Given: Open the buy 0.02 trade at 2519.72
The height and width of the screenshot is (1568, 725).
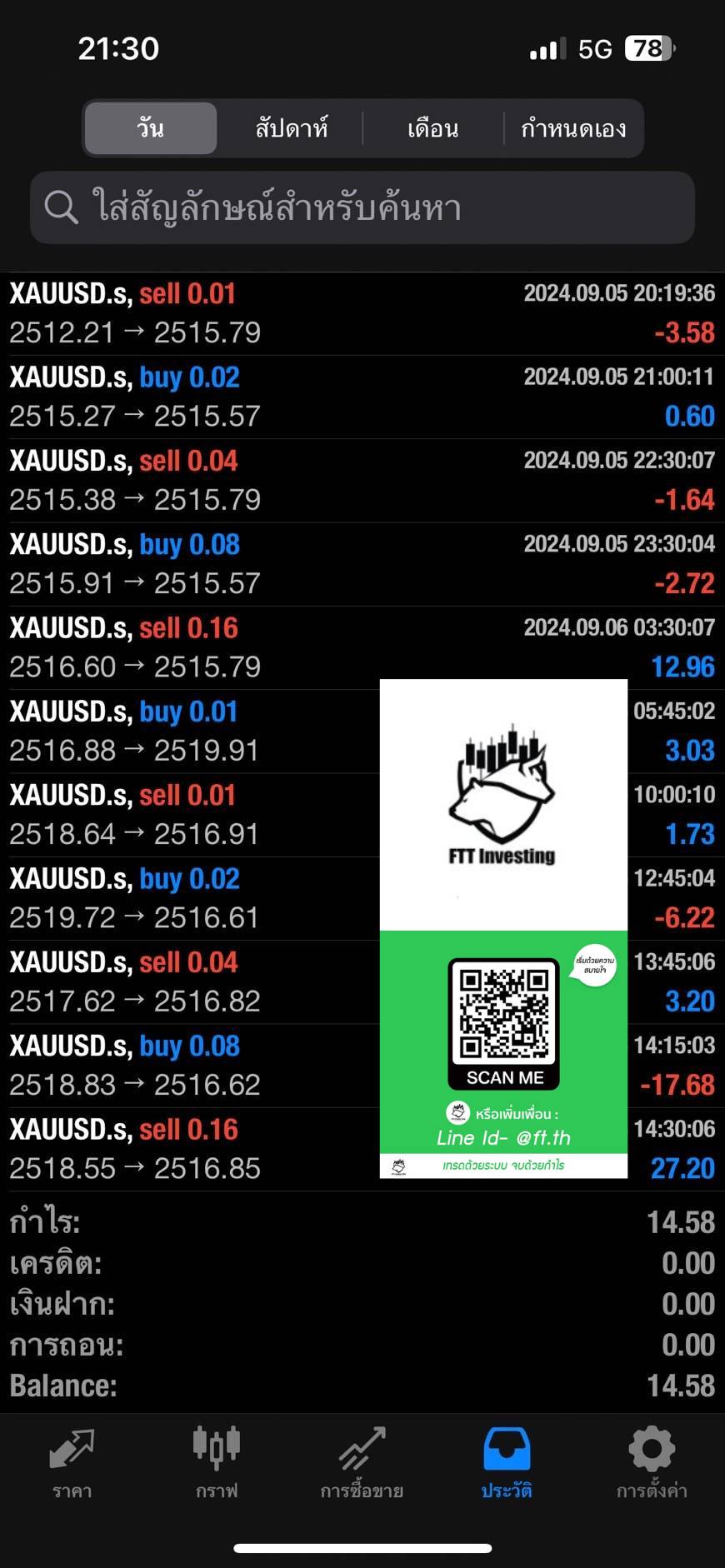Looking at the screenshot, I should tap(190, 898).
